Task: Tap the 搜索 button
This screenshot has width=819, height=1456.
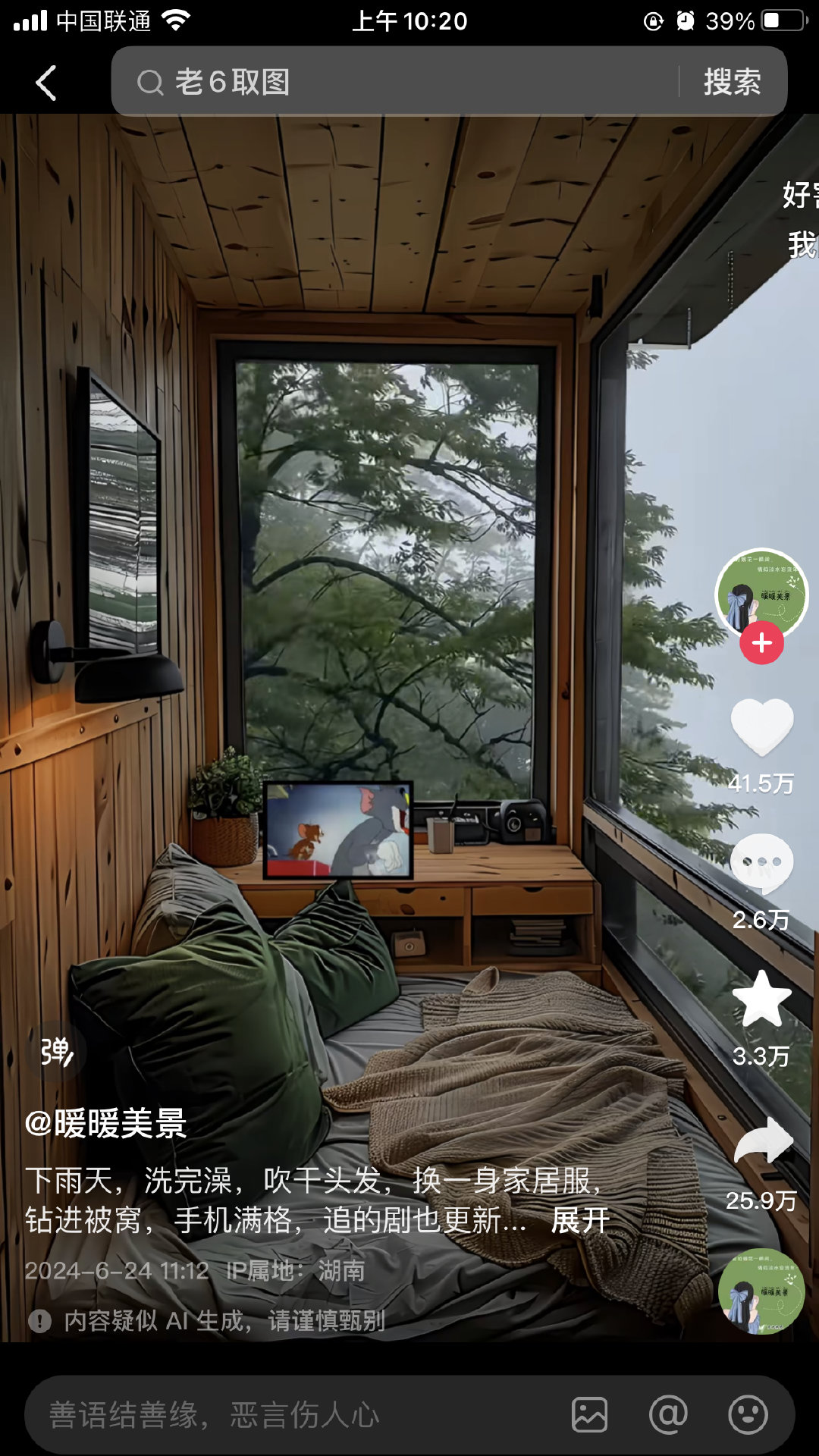Action: pos(732,82)
